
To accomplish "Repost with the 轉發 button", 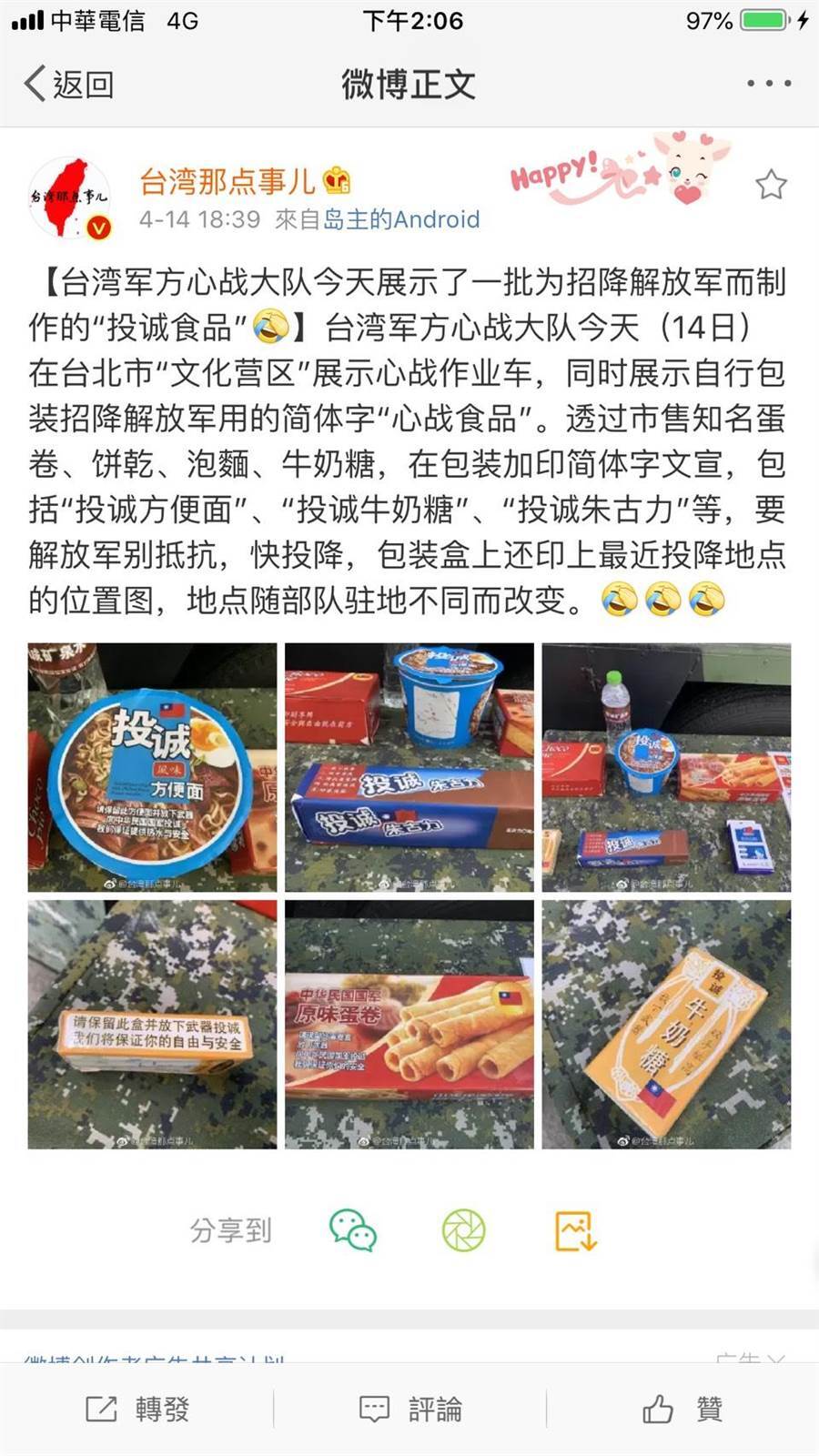I will tap(138, 1409).
